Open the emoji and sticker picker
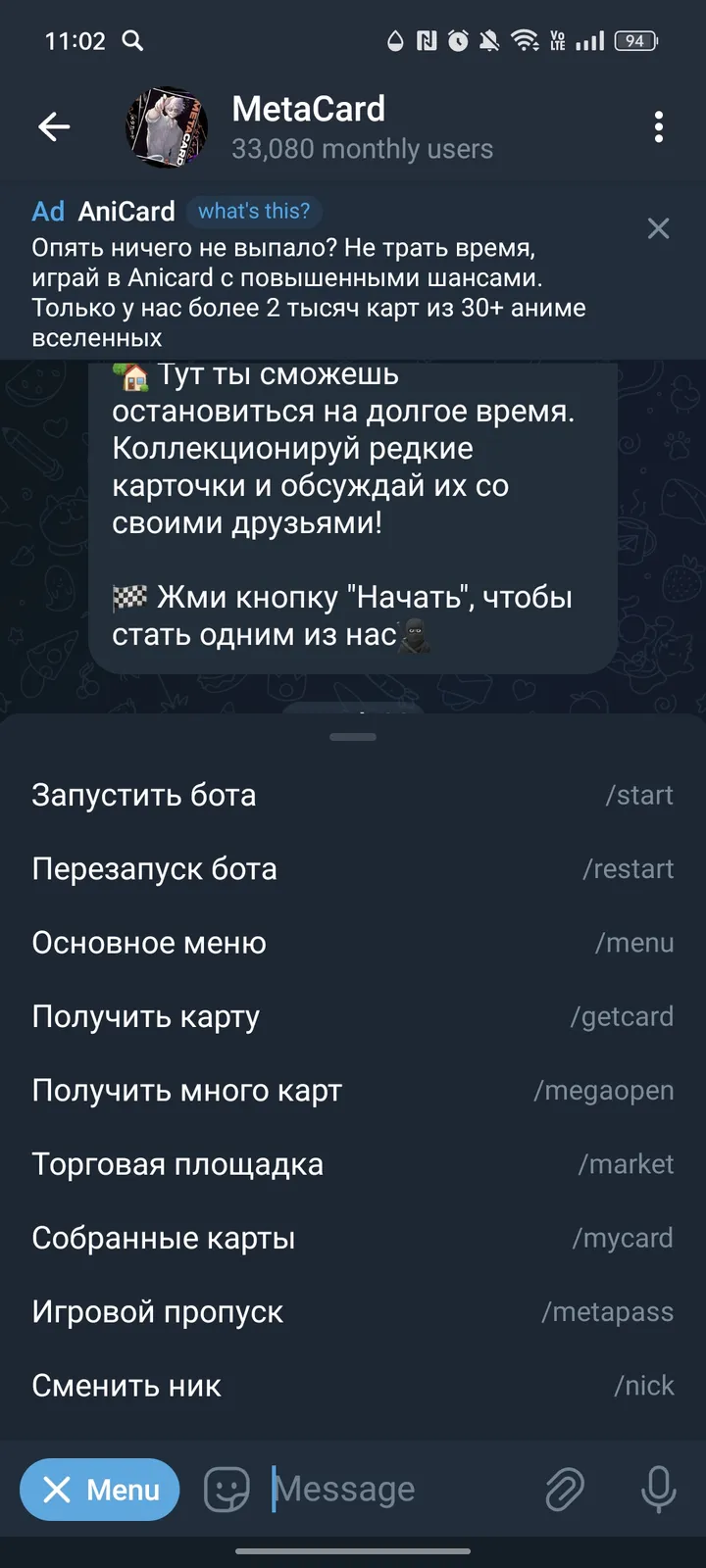Viewport: 706px width, 1568px height. tap(226, 1490)
